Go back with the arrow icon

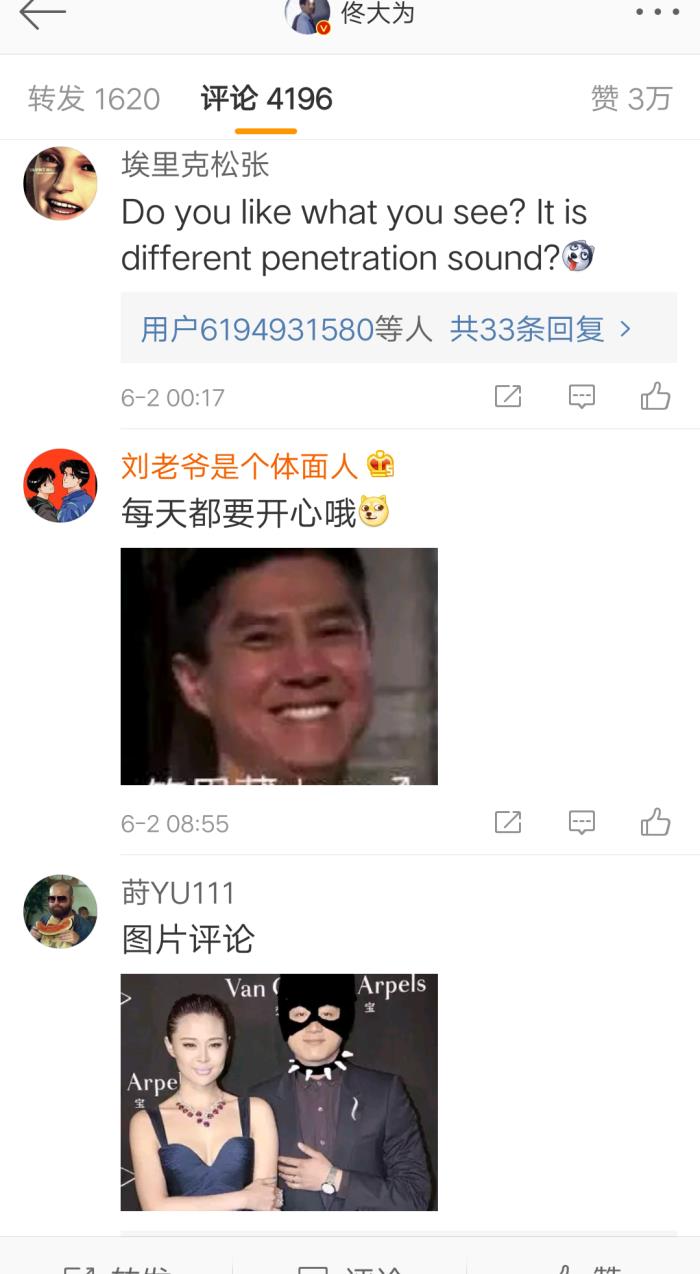pos(42,14)
